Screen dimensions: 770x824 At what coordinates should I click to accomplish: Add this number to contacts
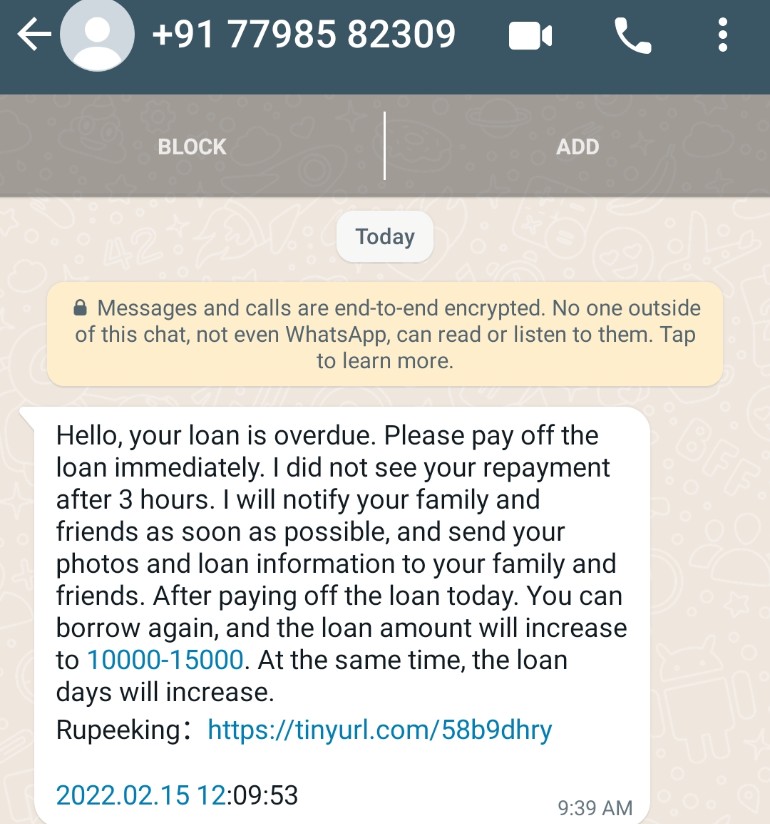pos(577,147)
